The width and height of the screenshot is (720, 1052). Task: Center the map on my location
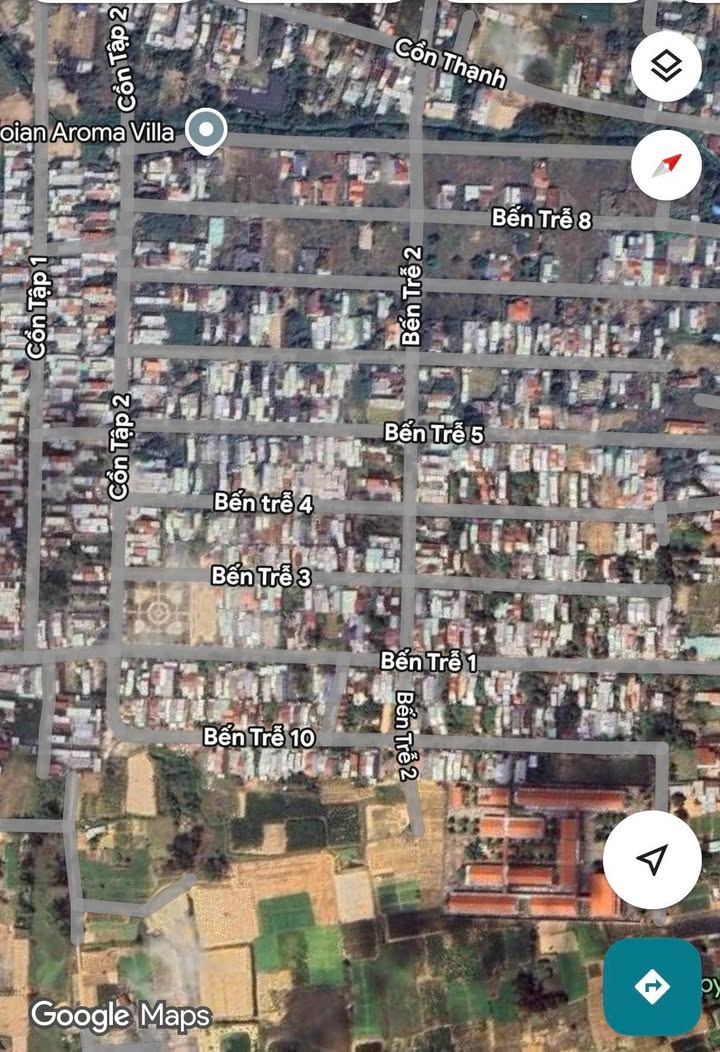(652, 859)
